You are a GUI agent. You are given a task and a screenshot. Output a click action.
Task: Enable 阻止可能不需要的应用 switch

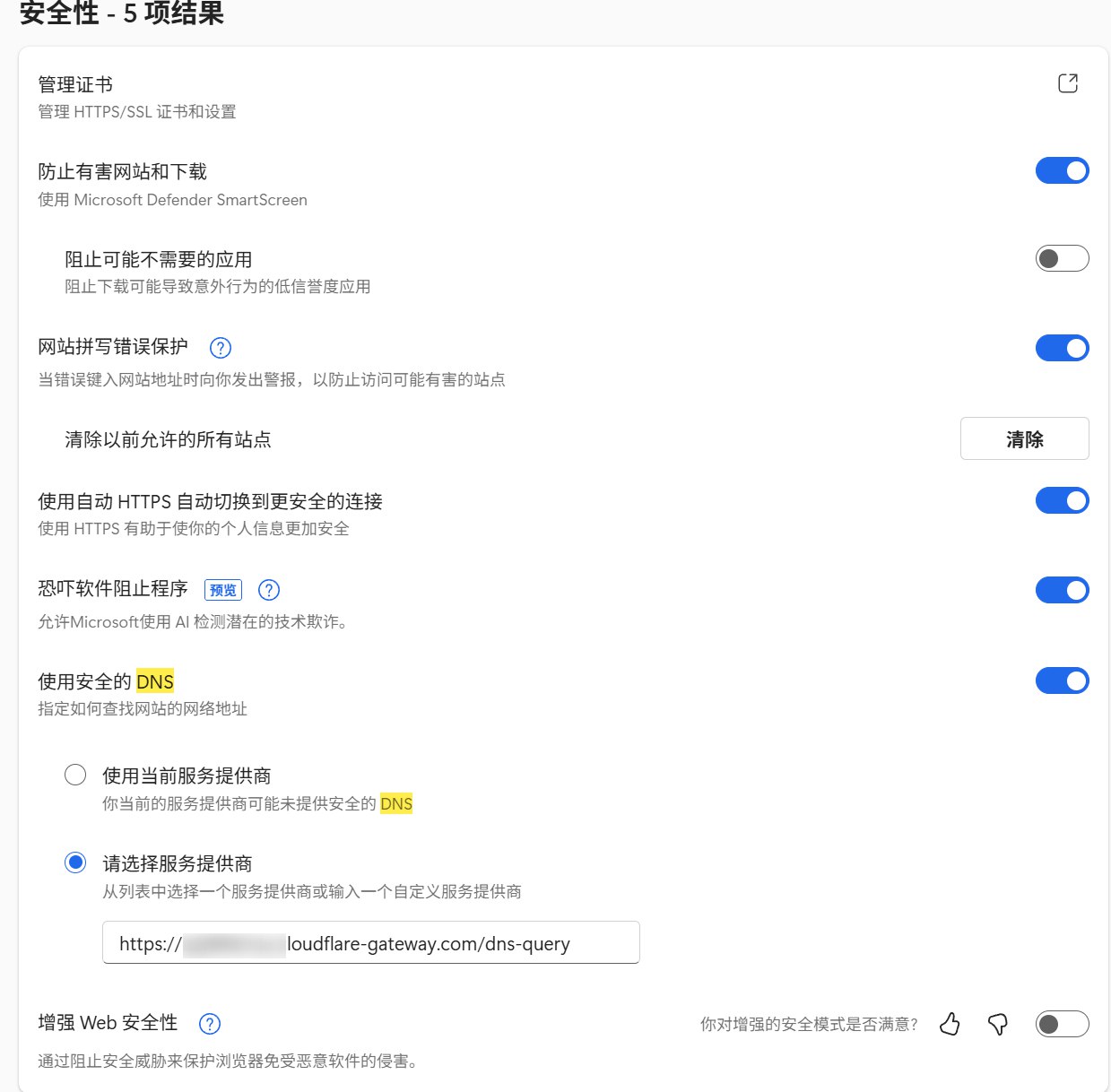tap(1062, 258)
